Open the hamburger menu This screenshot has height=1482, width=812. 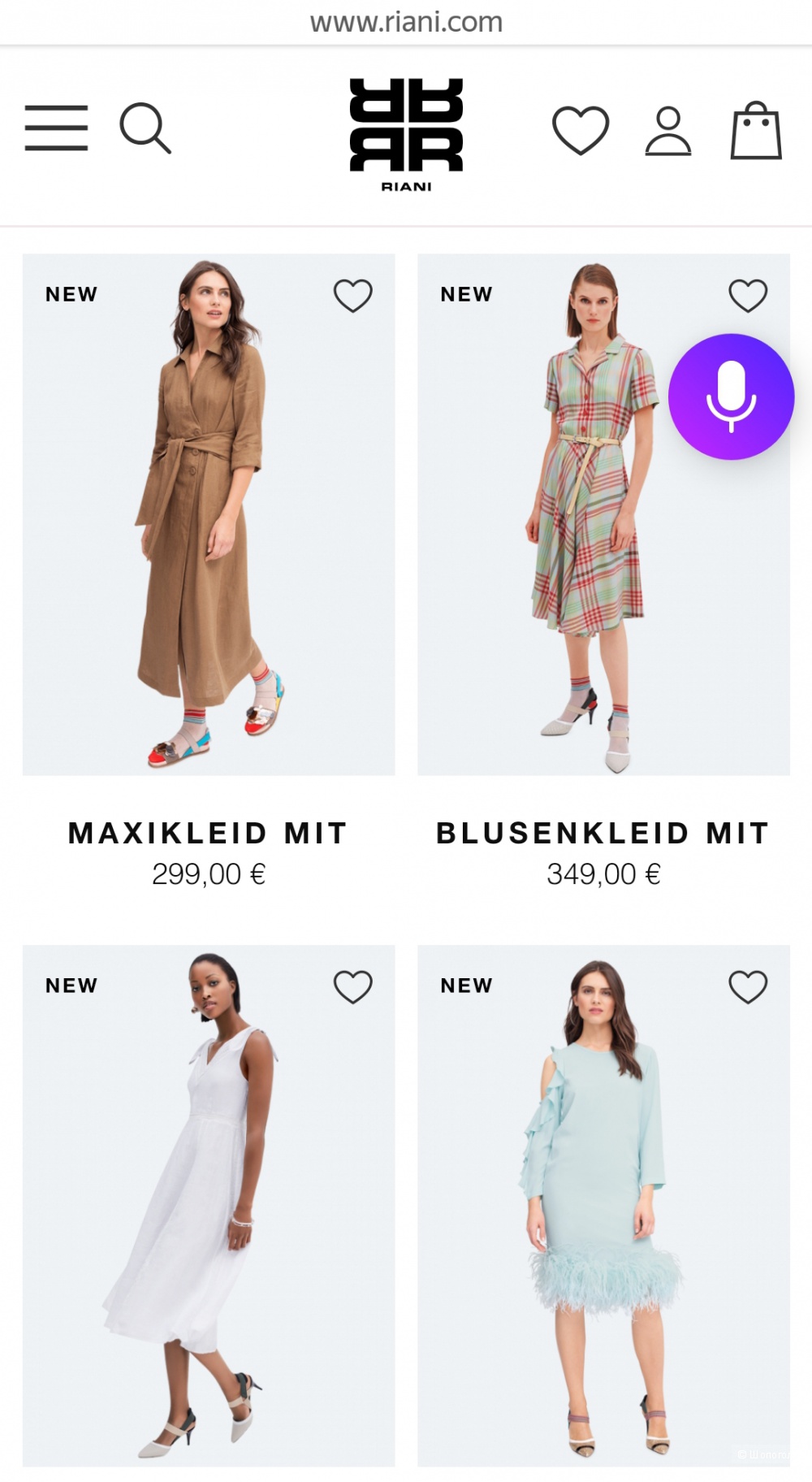pyautogui.click(x=56, y=128)
